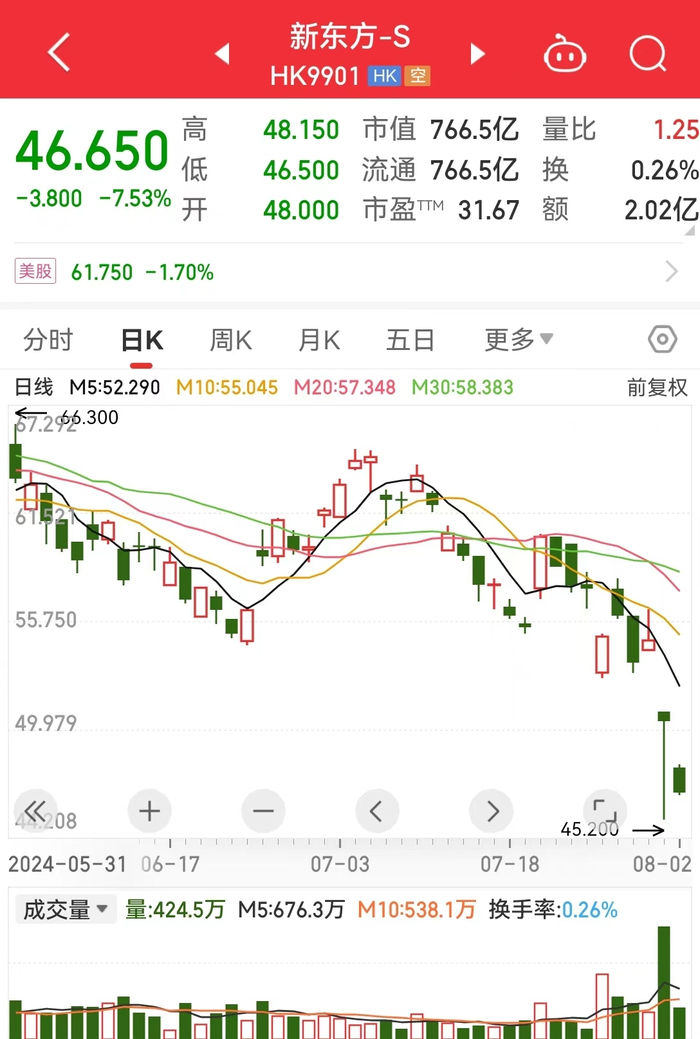700x1039 pixels.
Task: Switch to the 周K chart
Action: 230,340
